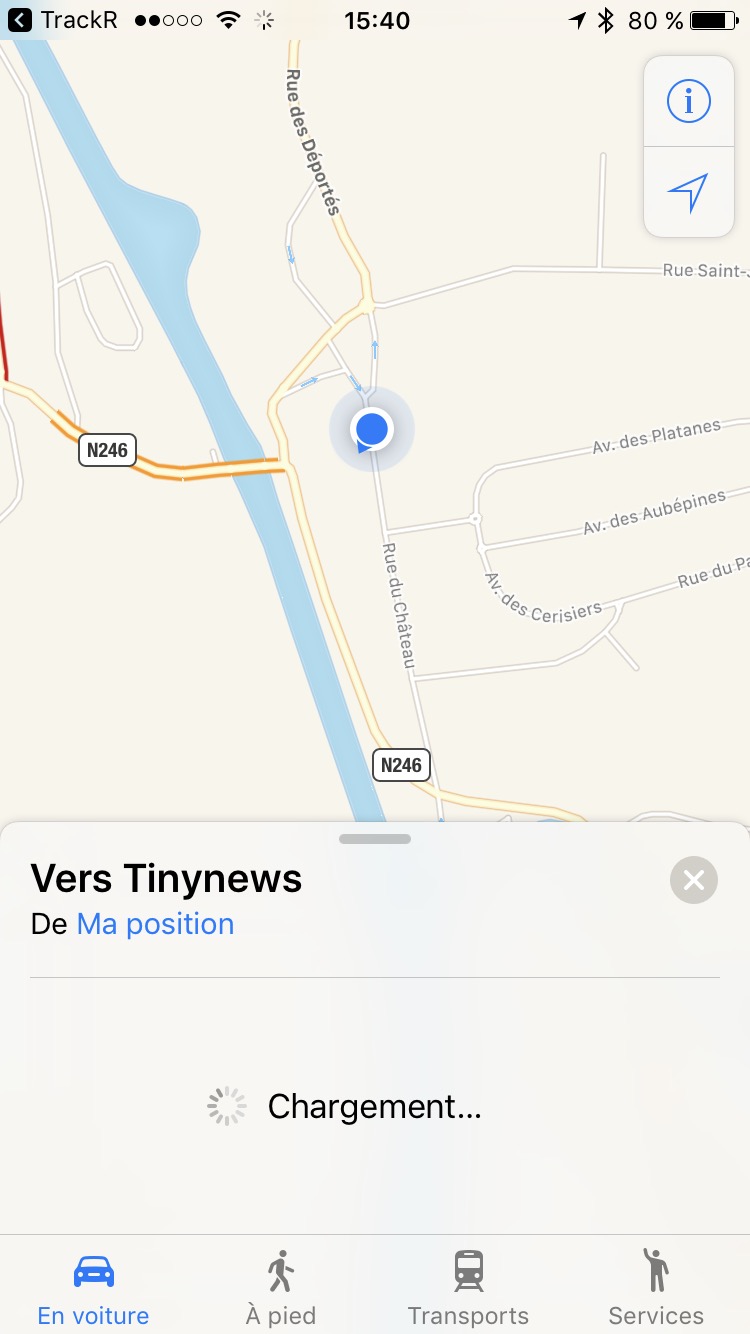750x1334 pixels.
Task: Open the map info settings
Action: pyautogui.click(x=689, y=101)
